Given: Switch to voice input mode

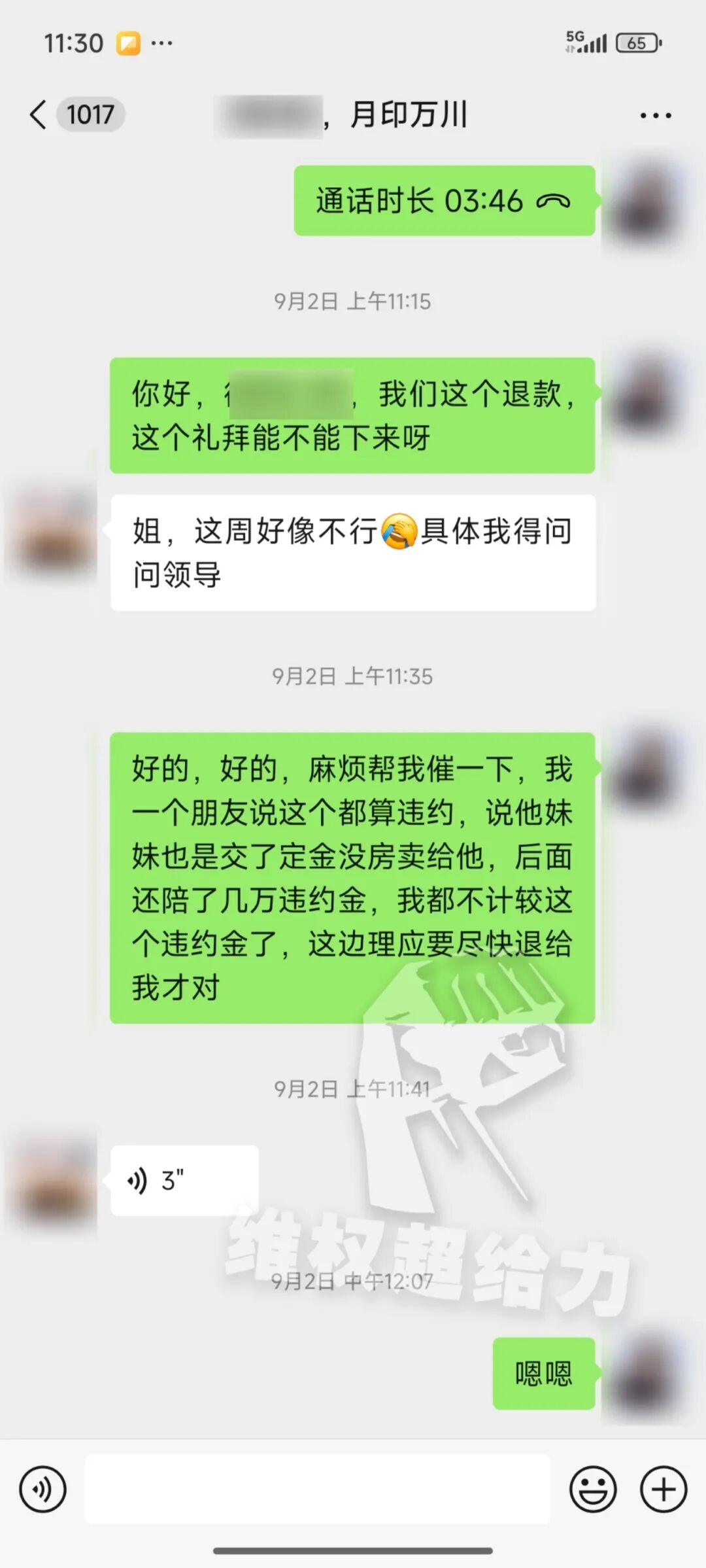Looking at the screenshot, I should [x=43, y=1490].
